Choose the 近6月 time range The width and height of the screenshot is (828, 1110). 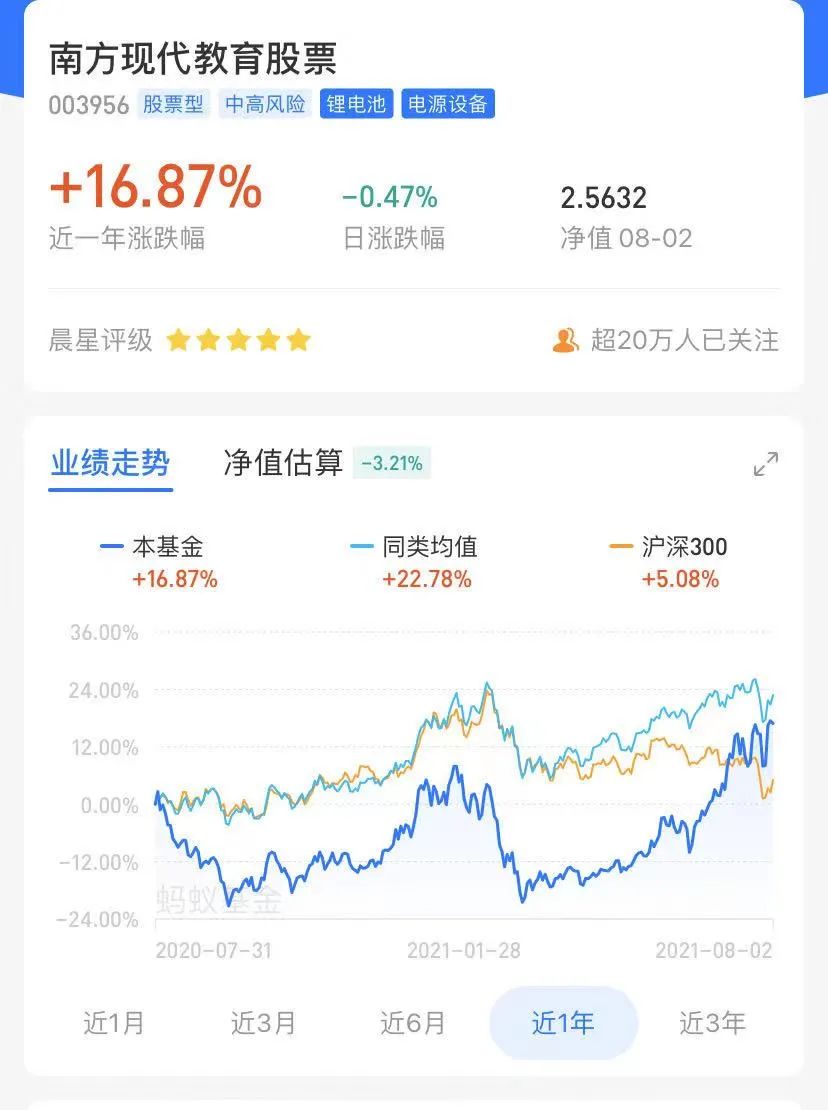click(412, 1023)
